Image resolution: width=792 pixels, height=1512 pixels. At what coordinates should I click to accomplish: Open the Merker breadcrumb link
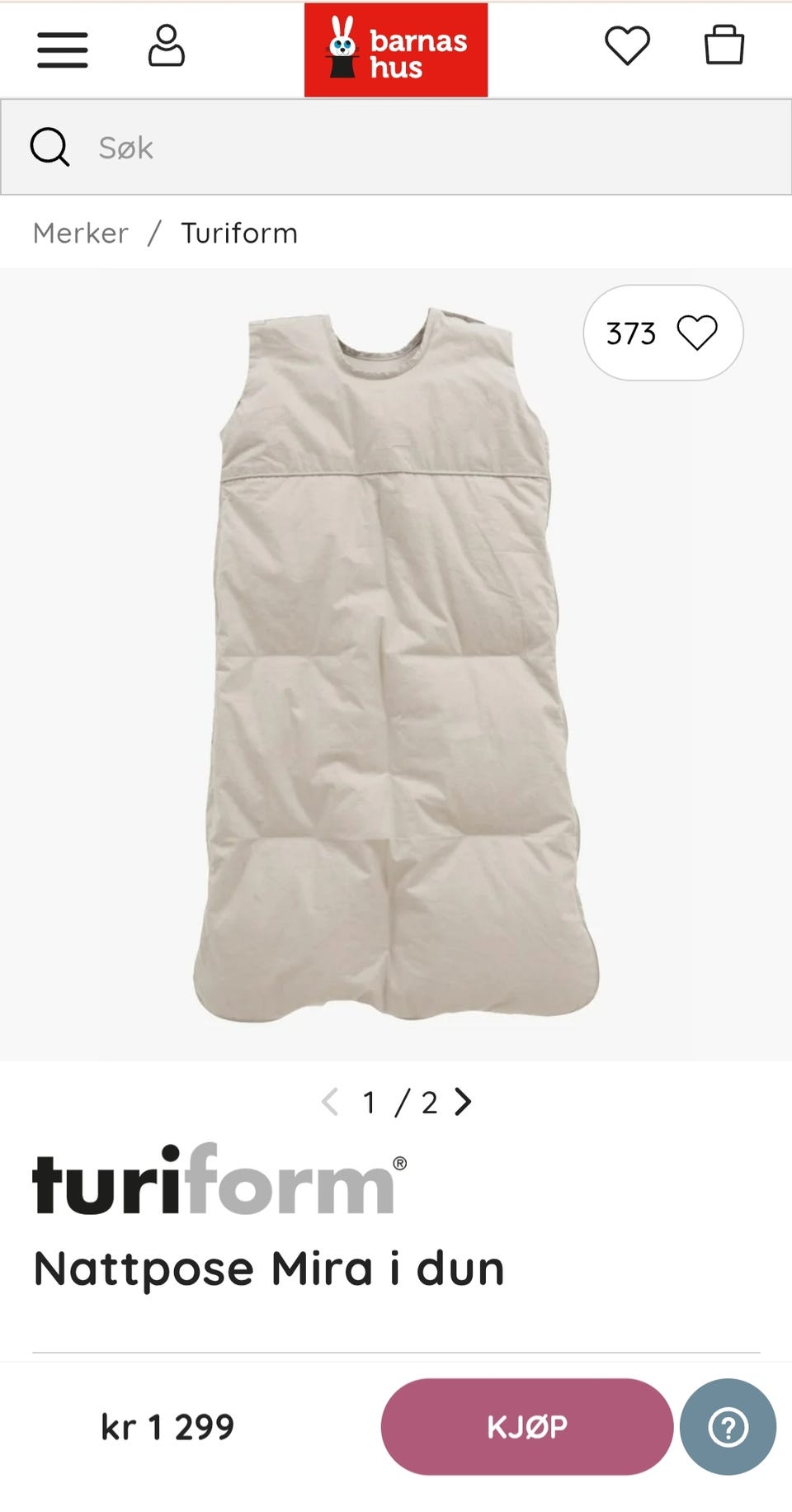click(x=81, y=234)
